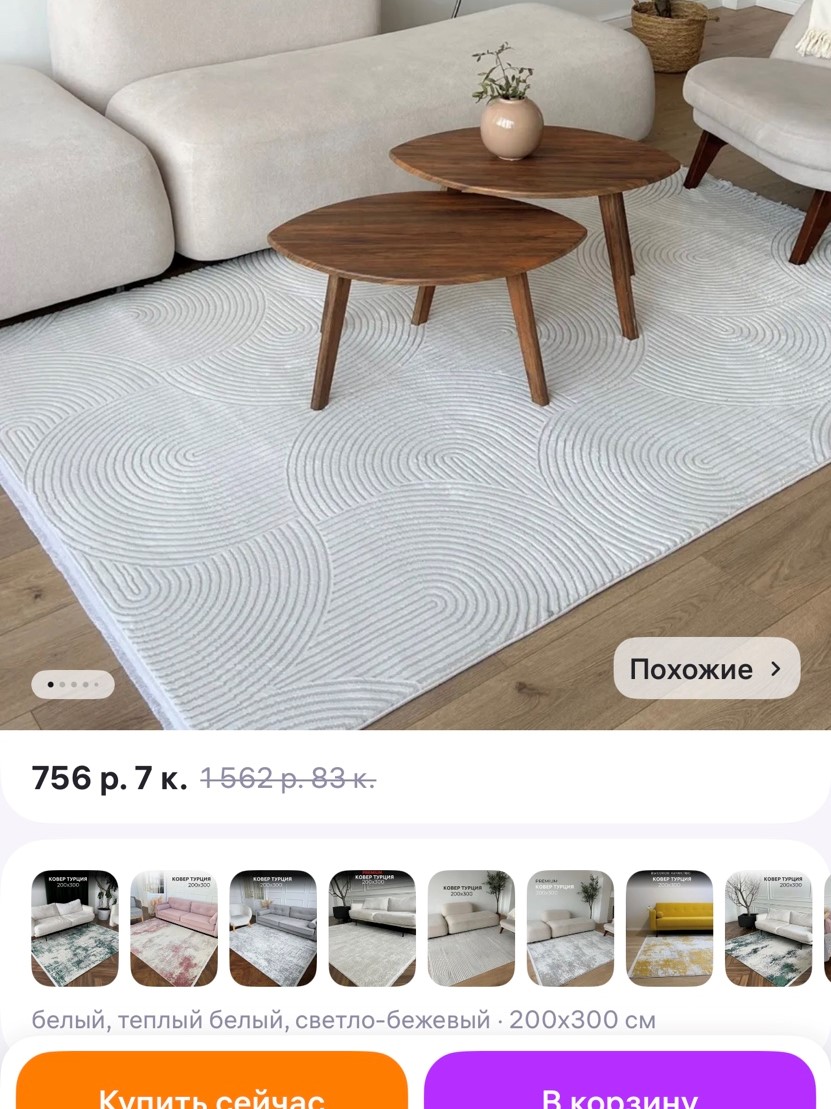Choose the grey sofa rug variant
This screenshot has height=1109, width=831.
pos(273,928)
